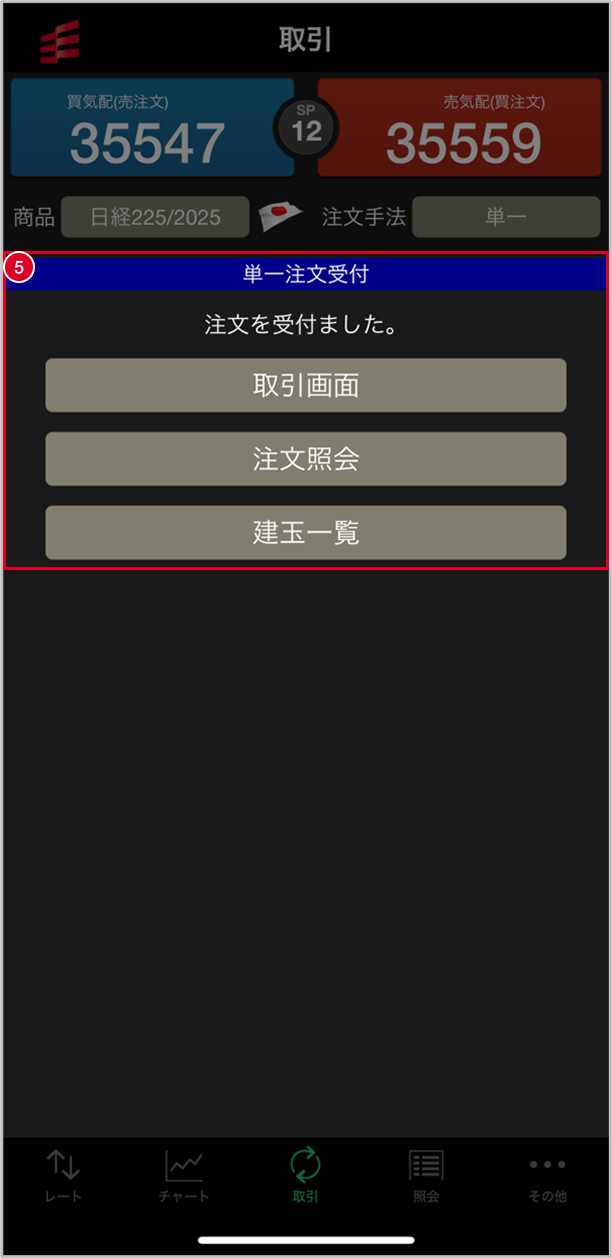Tap the 売気配(買注文) 35559 panel
This screenshot has height=1258, width=612.
coord(459,129)
